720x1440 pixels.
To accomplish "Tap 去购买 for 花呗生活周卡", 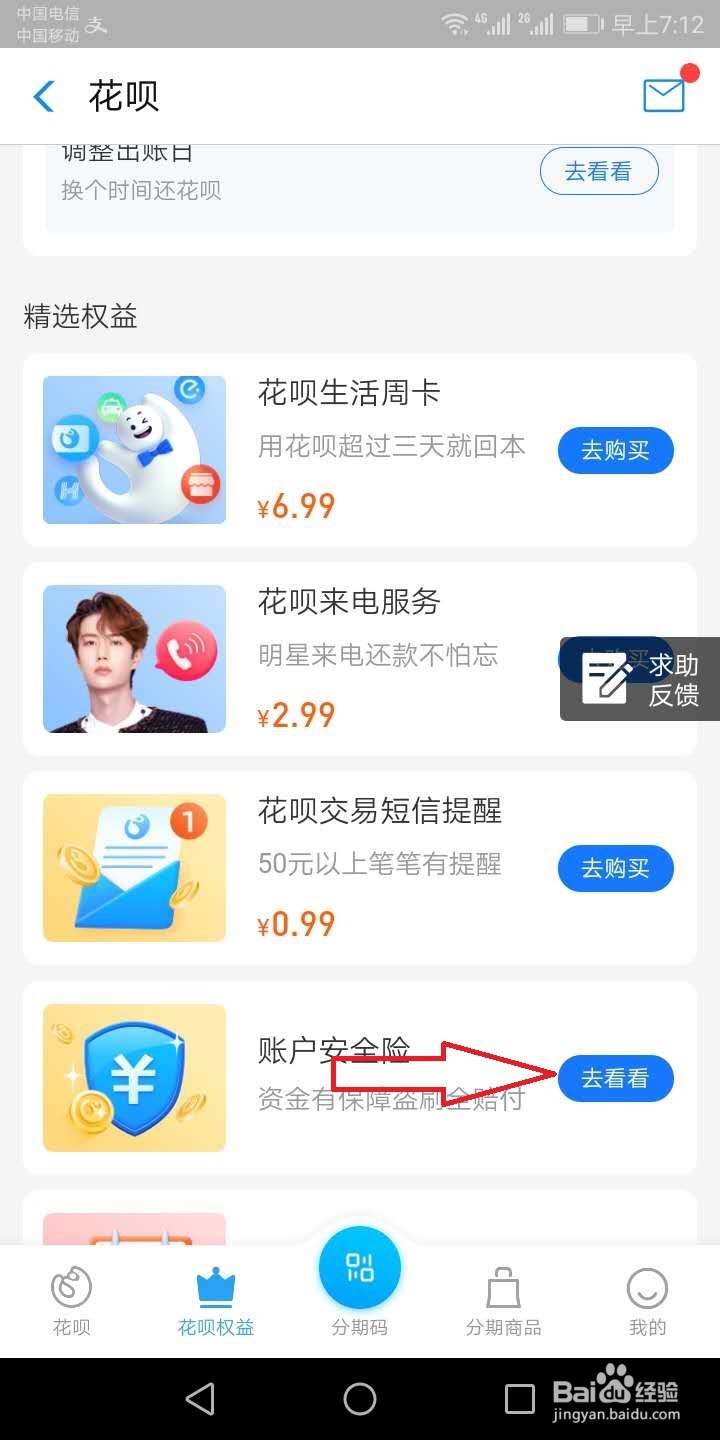I will tap(615, 450).
